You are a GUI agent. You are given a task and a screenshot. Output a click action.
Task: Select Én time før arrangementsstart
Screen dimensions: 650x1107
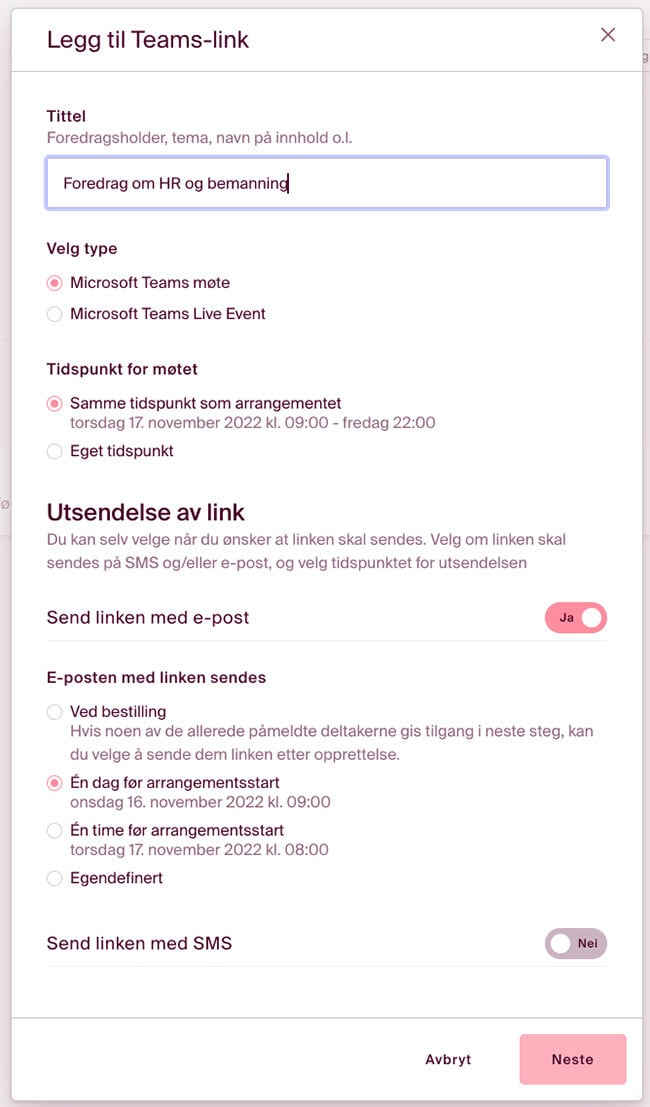tap(55, 831)
